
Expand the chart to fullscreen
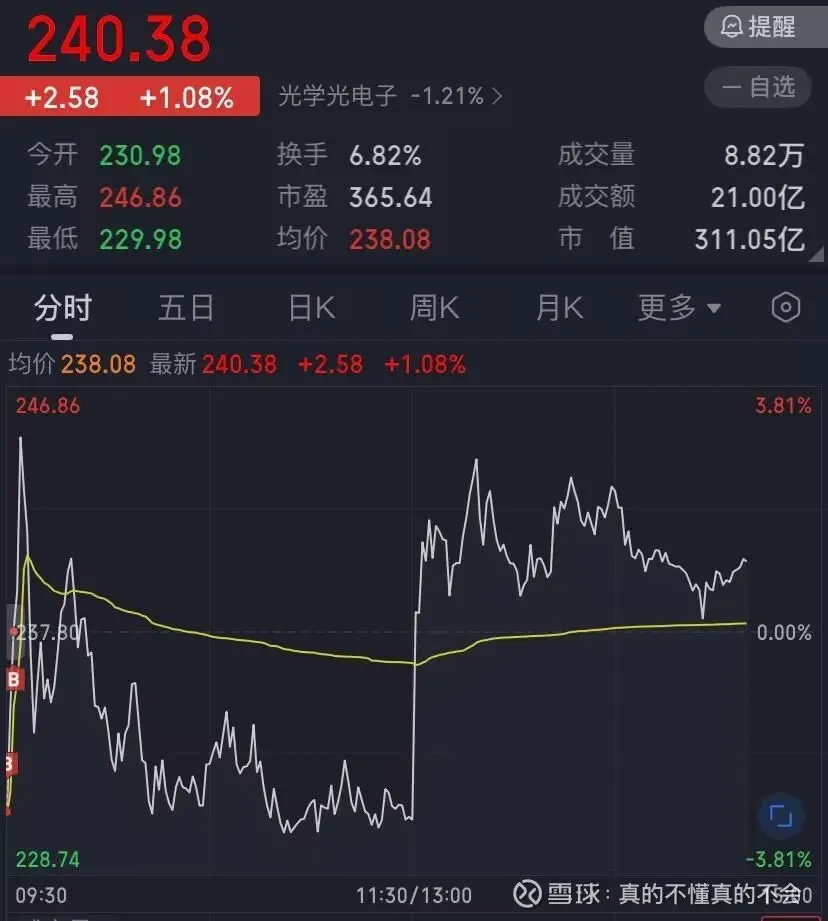[781, 815]
